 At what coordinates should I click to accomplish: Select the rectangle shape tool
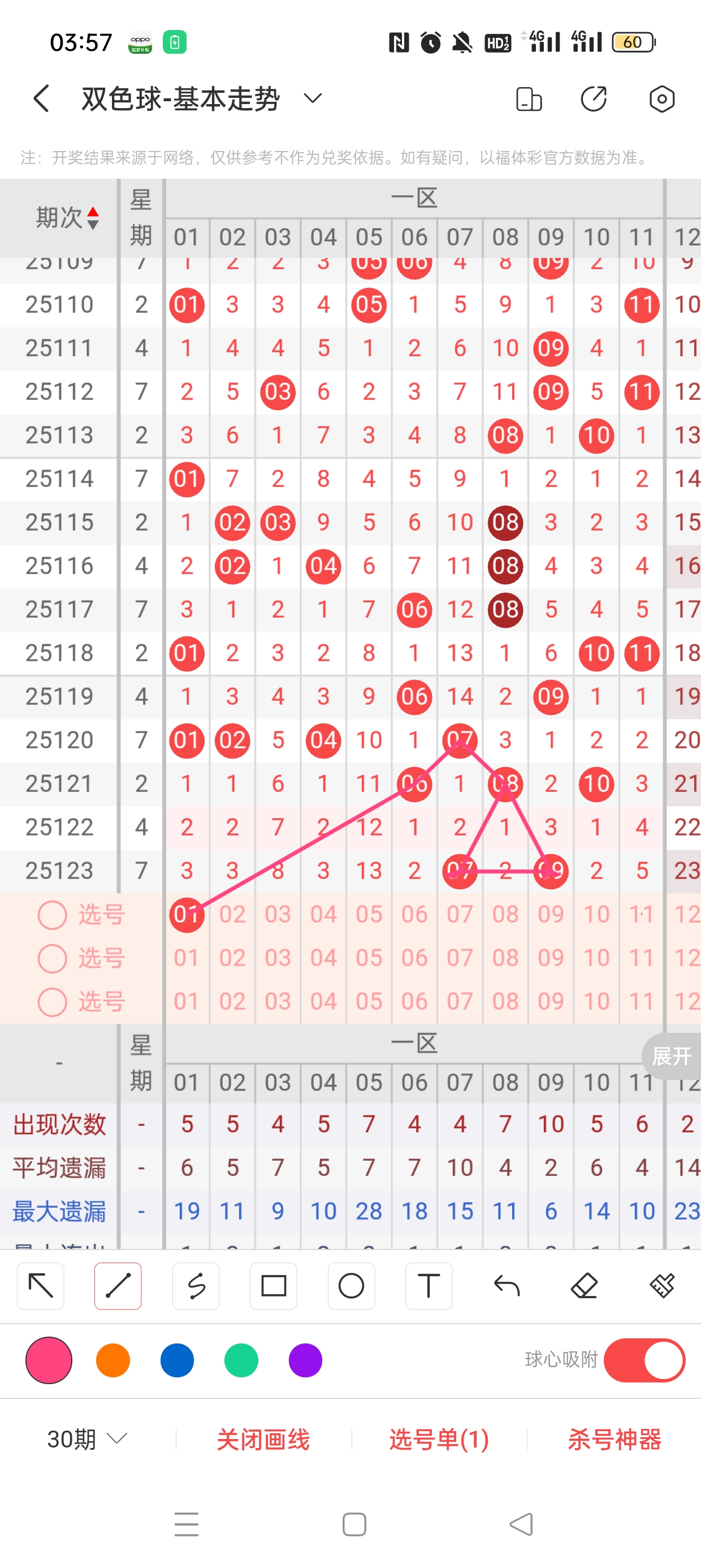pos(273,1286)
